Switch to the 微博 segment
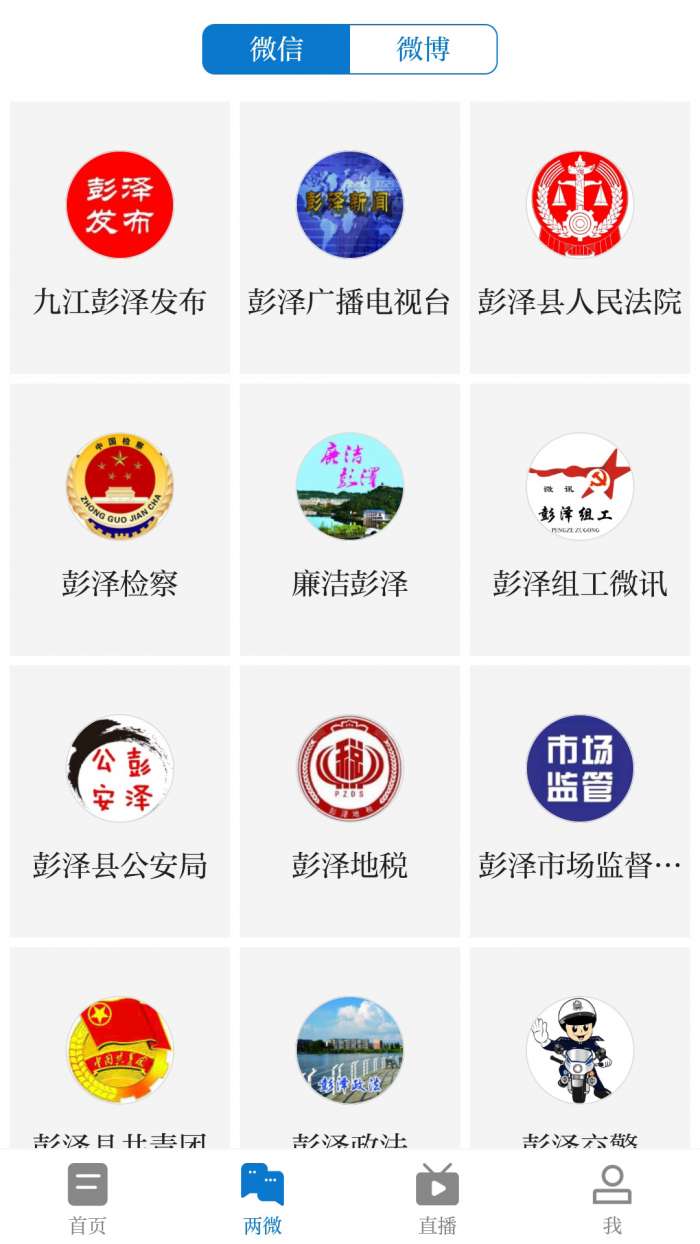Image resolution: width=700 pixels, height=1244 pixels. tap(423, 49)
